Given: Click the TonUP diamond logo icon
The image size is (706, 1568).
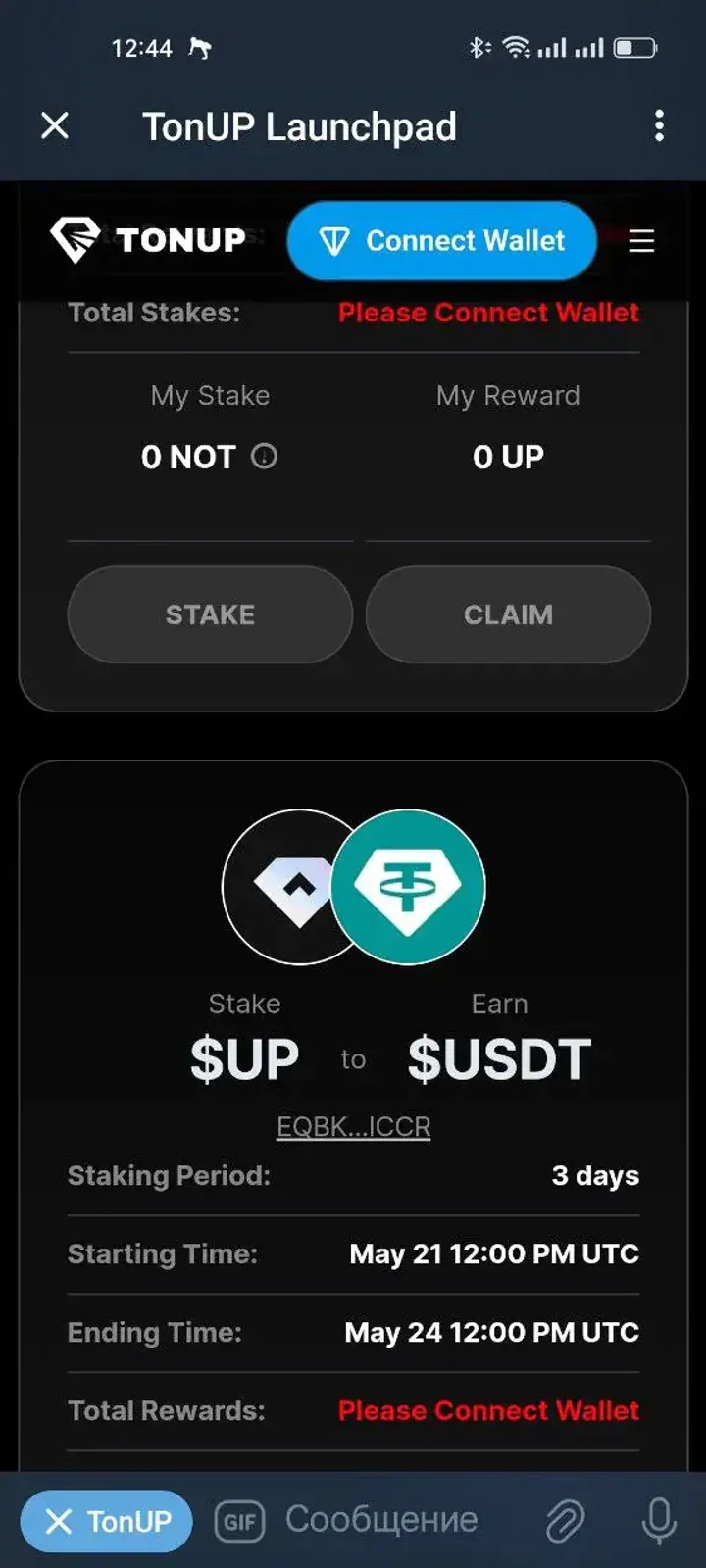Looking at the screenshot, I should point(74,241).
